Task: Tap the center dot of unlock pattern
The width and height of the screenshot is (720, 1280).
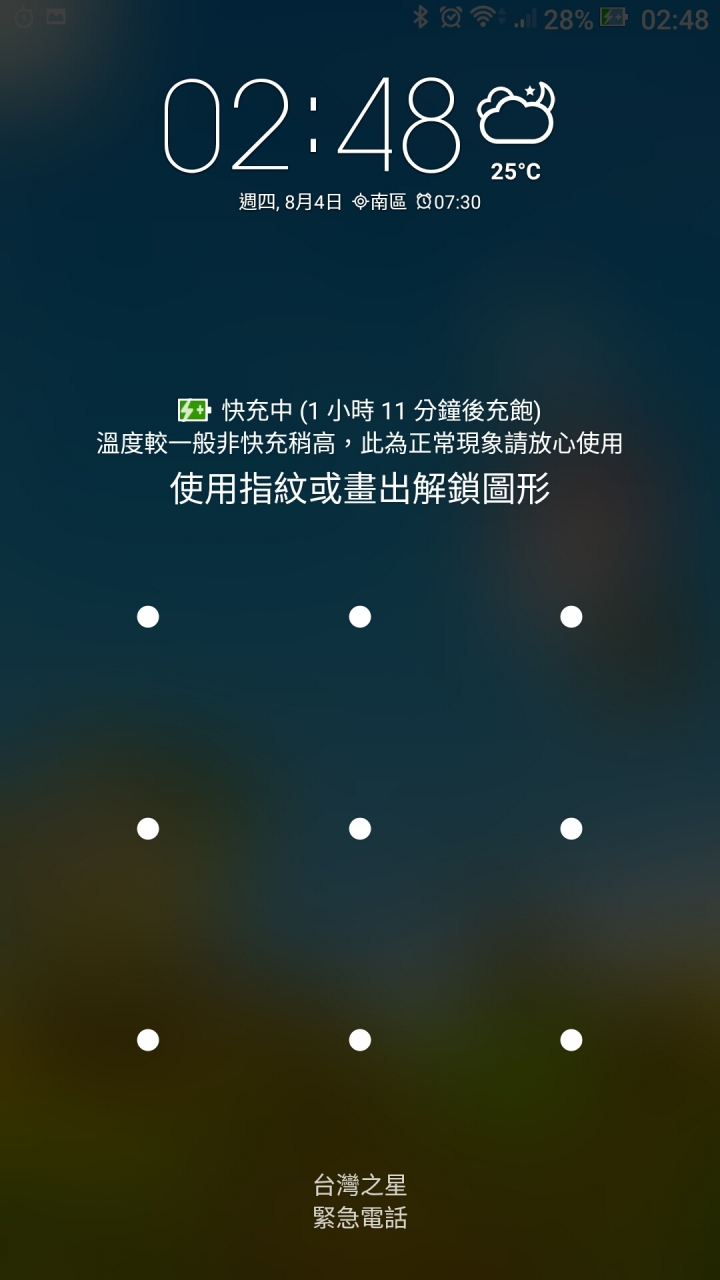Action: [x=360, y=828]
